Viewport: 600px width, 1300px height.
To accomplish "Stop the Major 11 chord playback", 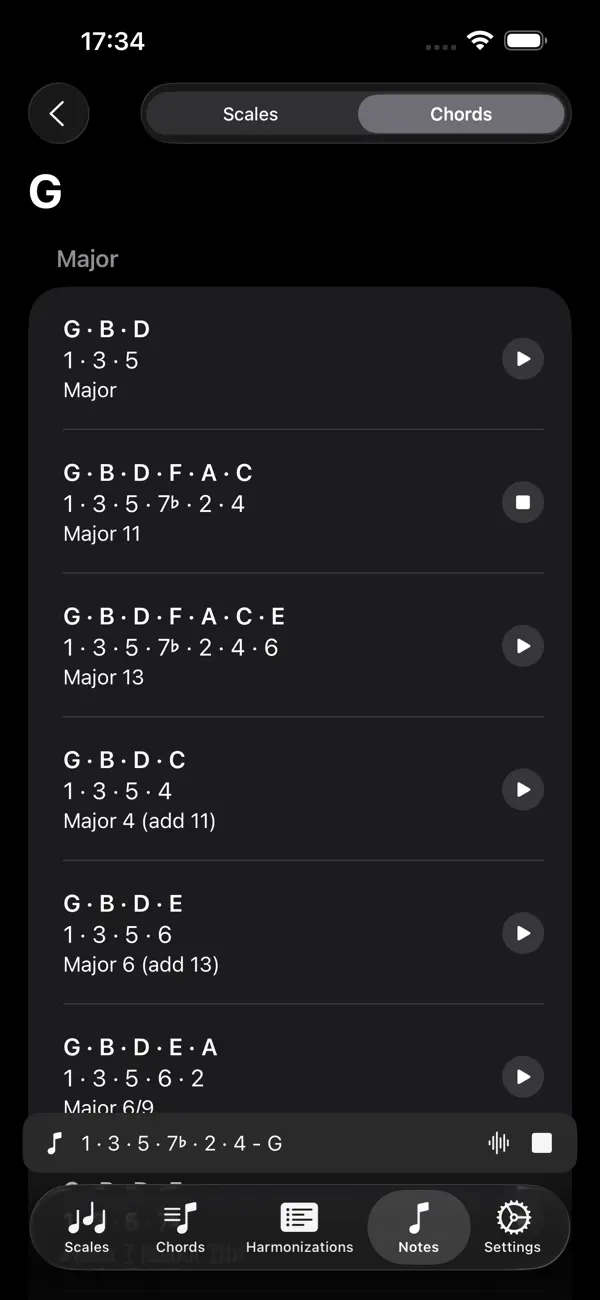I will (522, 502).
